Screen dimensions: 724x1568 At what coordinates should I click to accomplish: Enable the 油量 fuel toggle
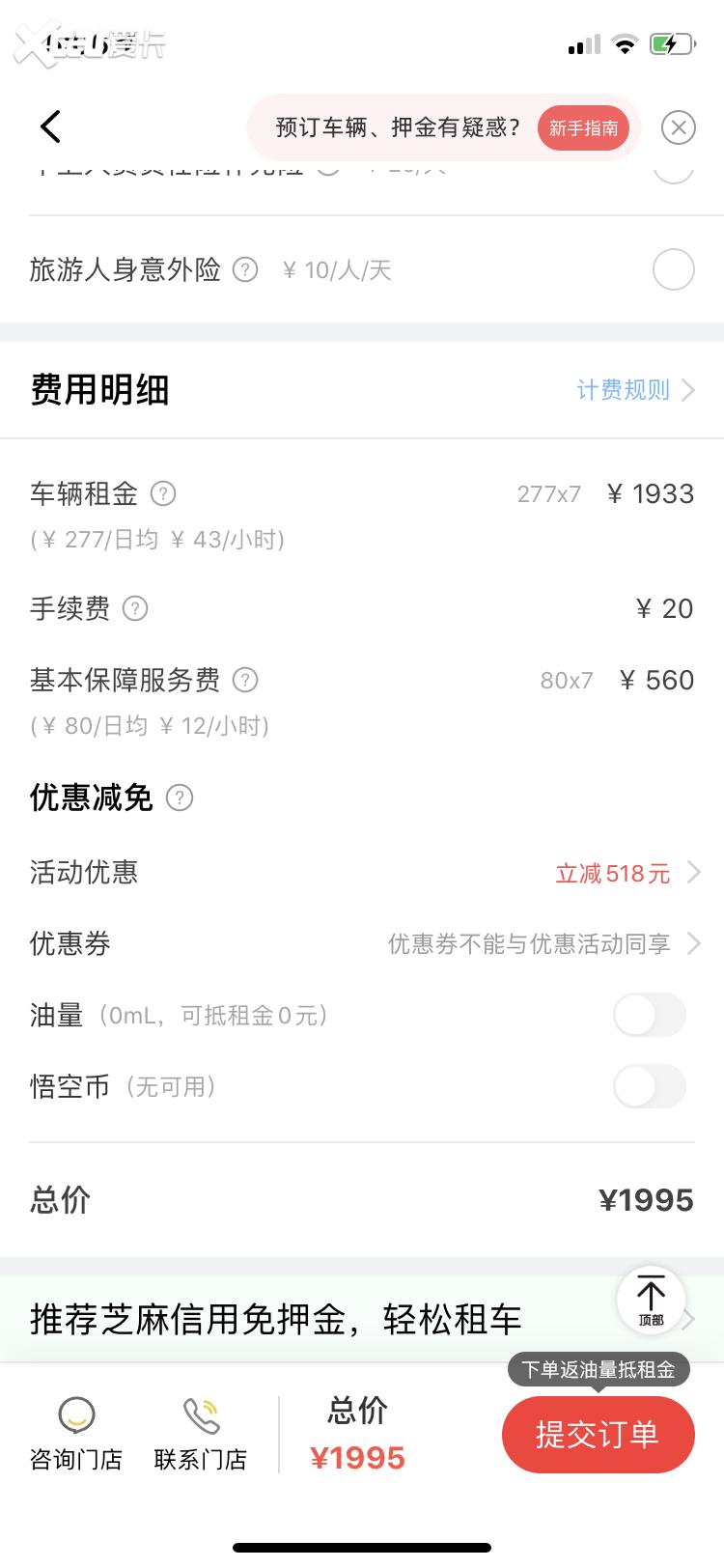point(649,1015)
